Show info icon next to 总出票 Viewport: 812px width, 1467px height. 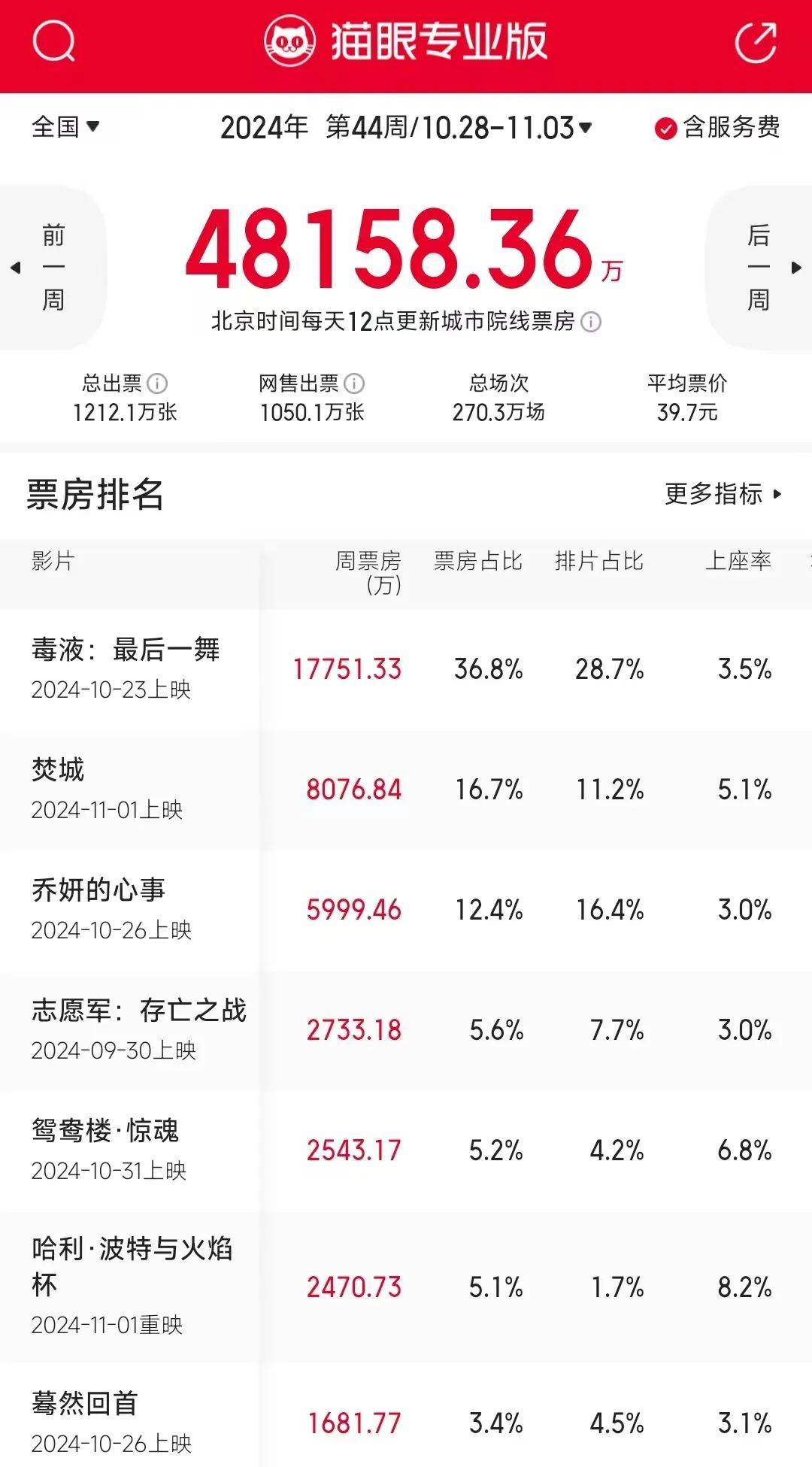[157, 384]
